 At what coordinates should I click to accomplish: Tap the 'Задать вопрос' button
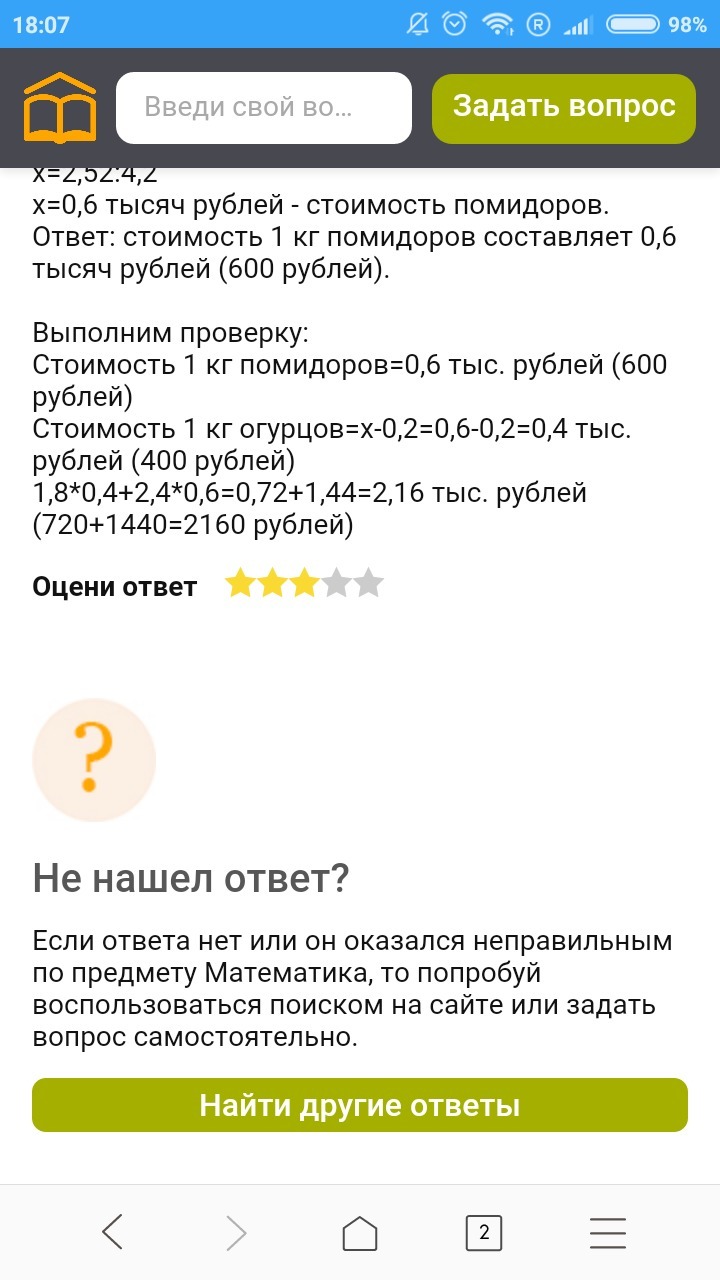coord(564,108)
